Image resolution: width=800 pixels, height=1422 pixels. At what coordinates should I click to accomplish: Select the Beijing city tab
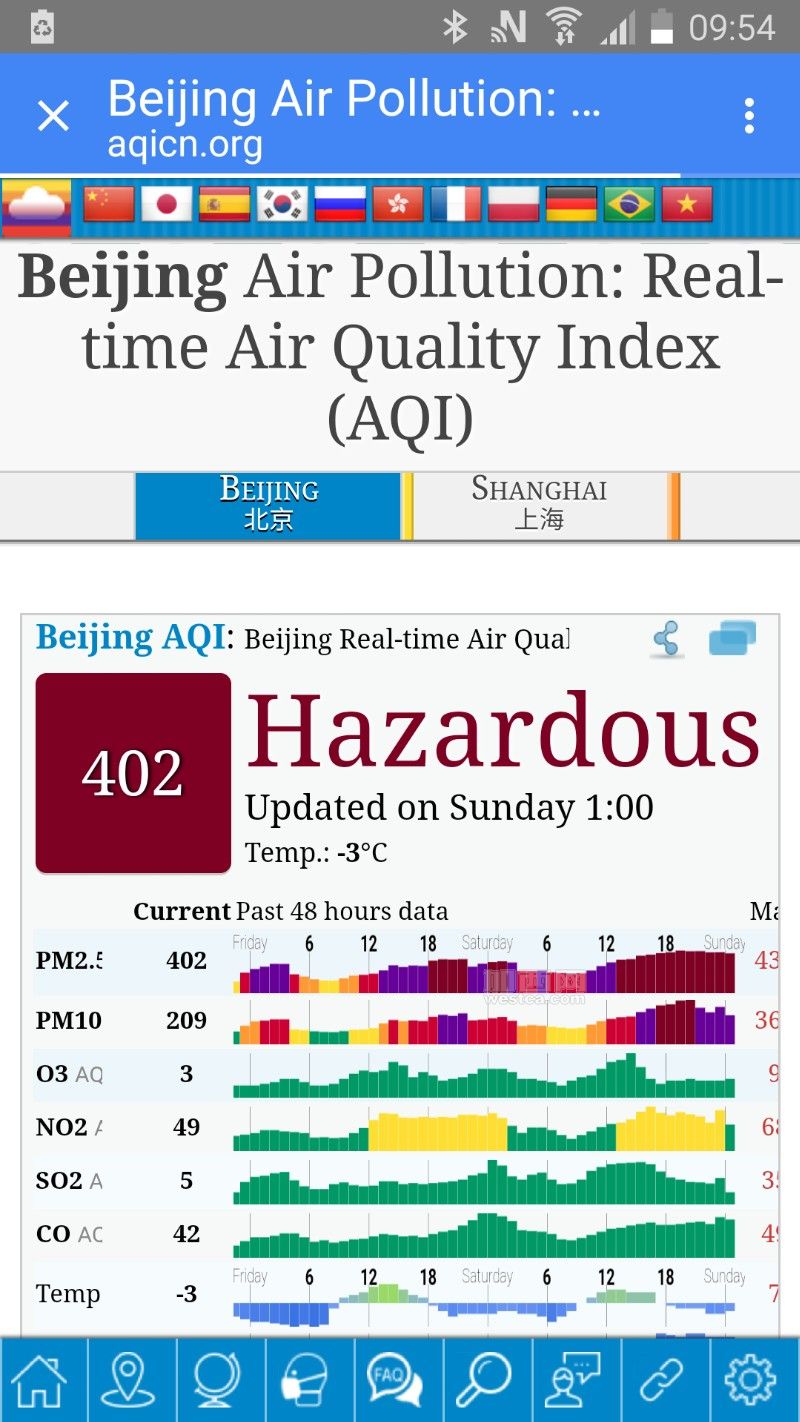point(268,506)
